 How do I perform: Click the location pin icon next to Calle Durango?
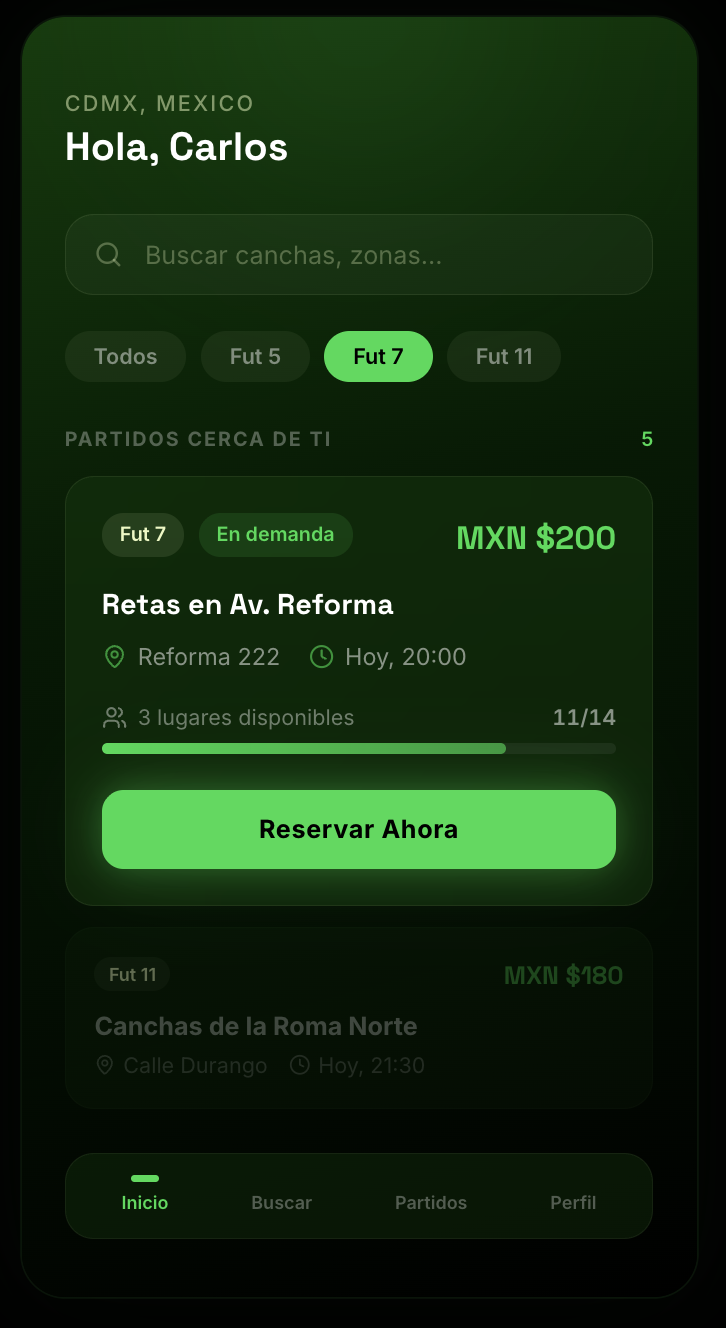[x=105, y=1065]
